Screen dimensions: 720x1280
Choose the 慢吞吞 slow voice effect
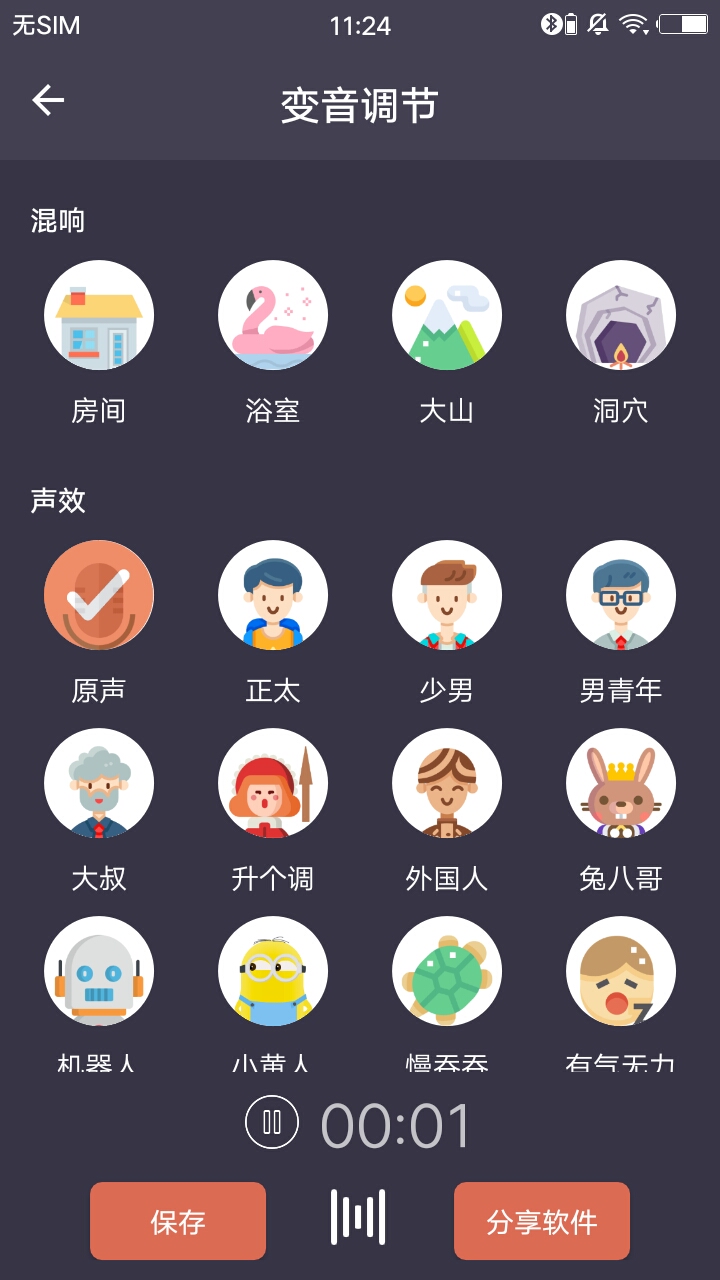point(447,971)
